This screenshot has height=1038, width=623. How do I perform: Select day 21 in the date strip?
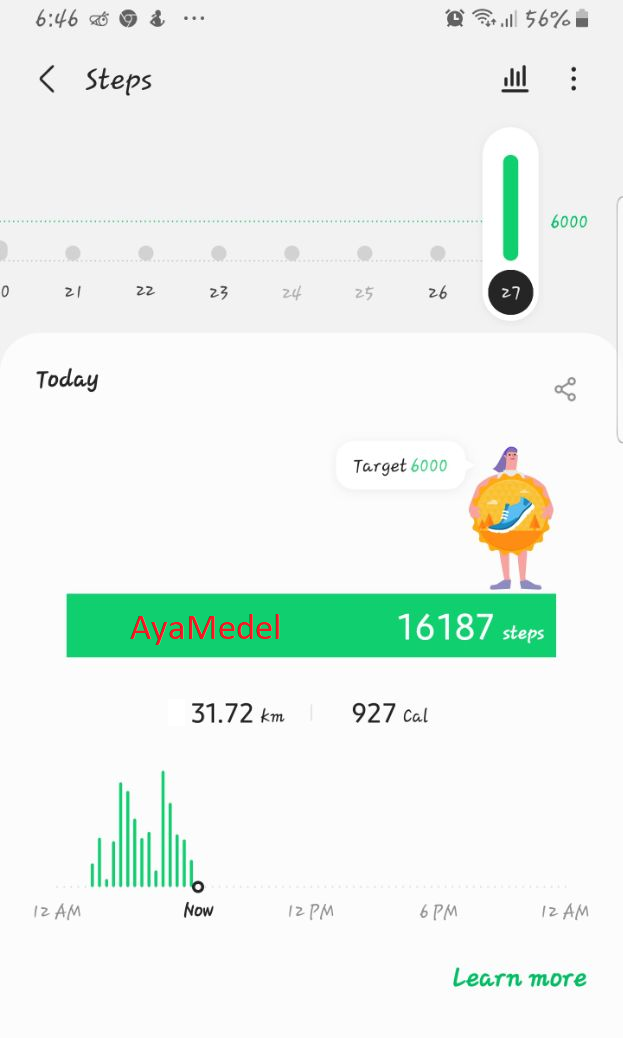point(73,291)
